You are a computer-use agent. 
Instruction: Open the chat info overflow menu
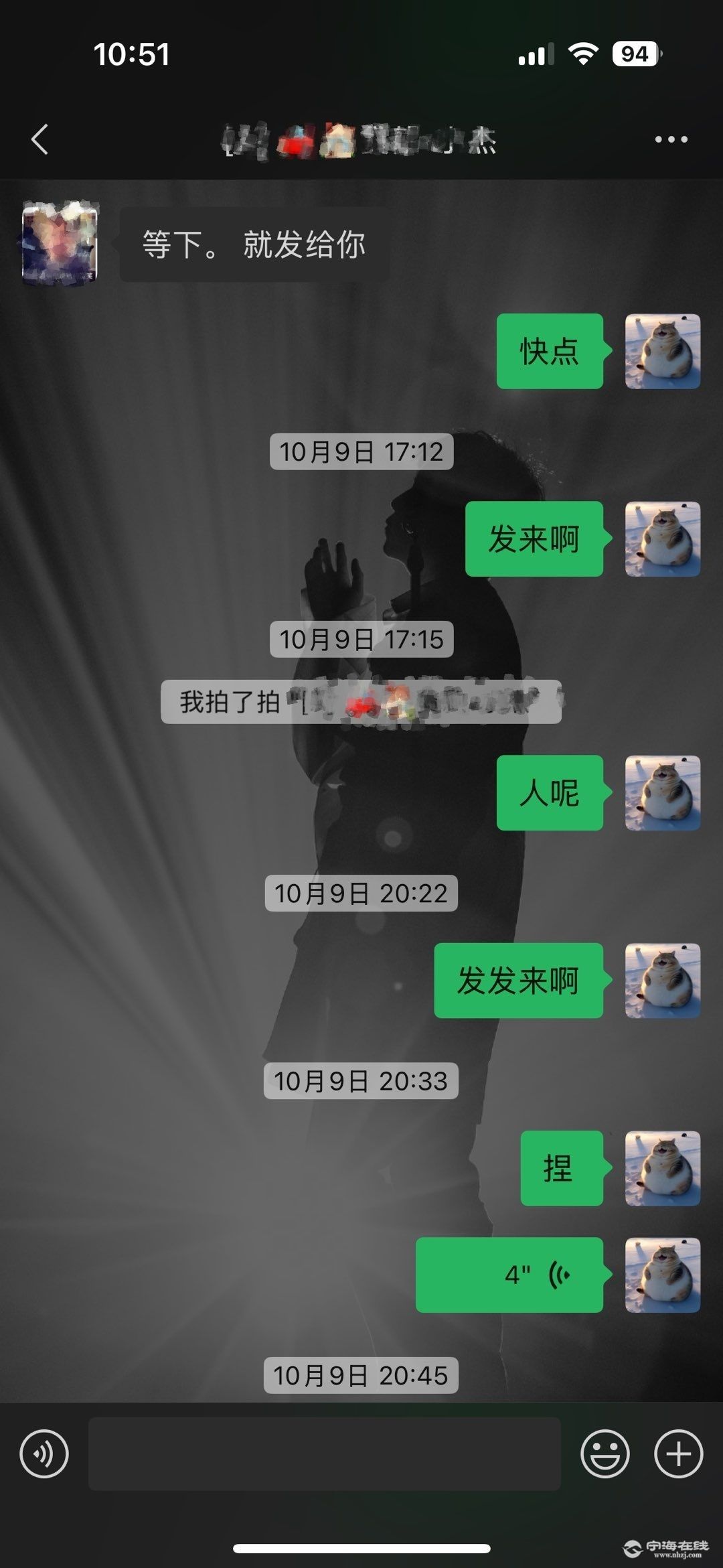coord(671,139)
